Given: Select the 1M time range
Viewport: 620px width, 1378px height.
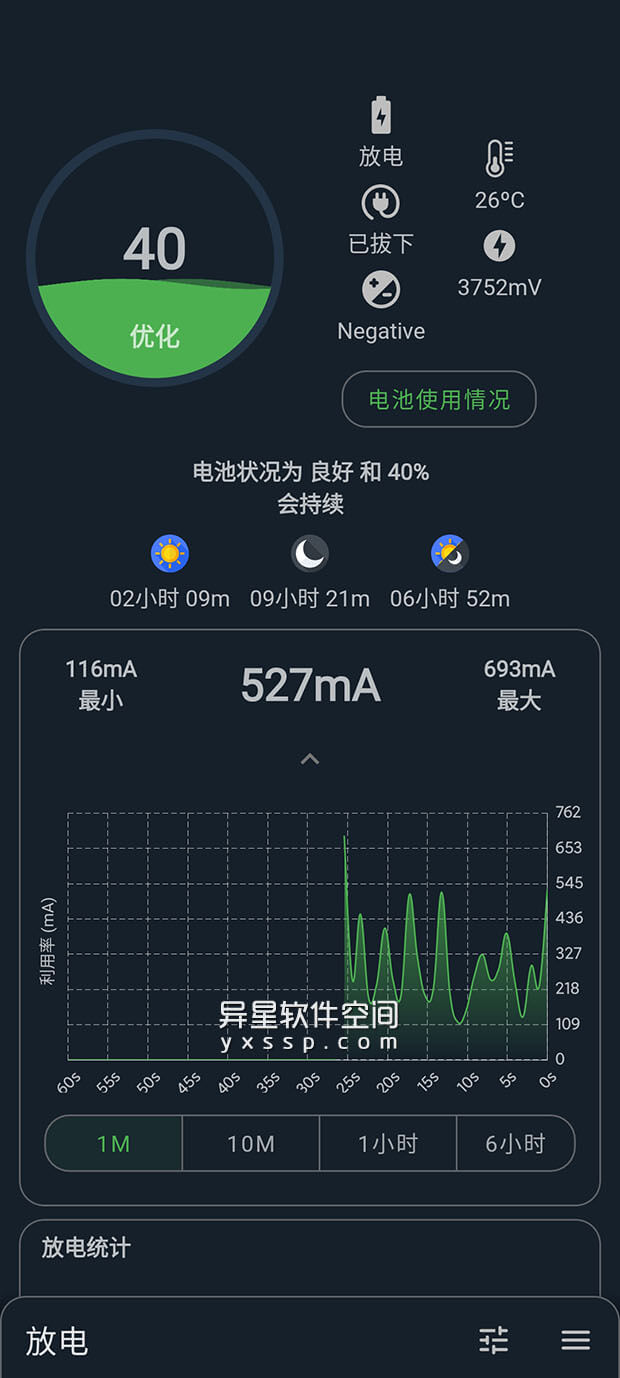Looking at the screenshot, I should click(x=114, y=1143).
